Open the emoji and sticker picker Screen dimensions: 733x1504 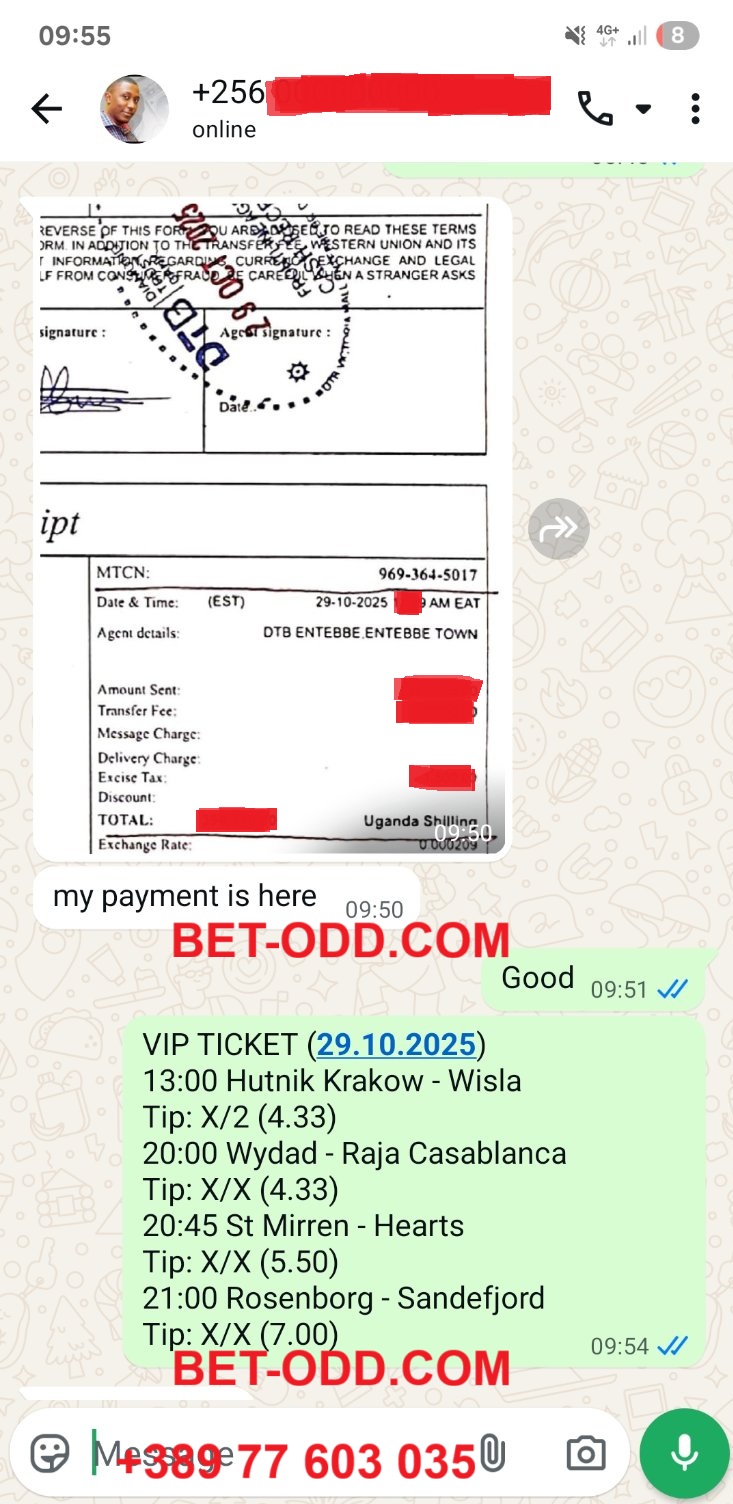[50, 1453]
